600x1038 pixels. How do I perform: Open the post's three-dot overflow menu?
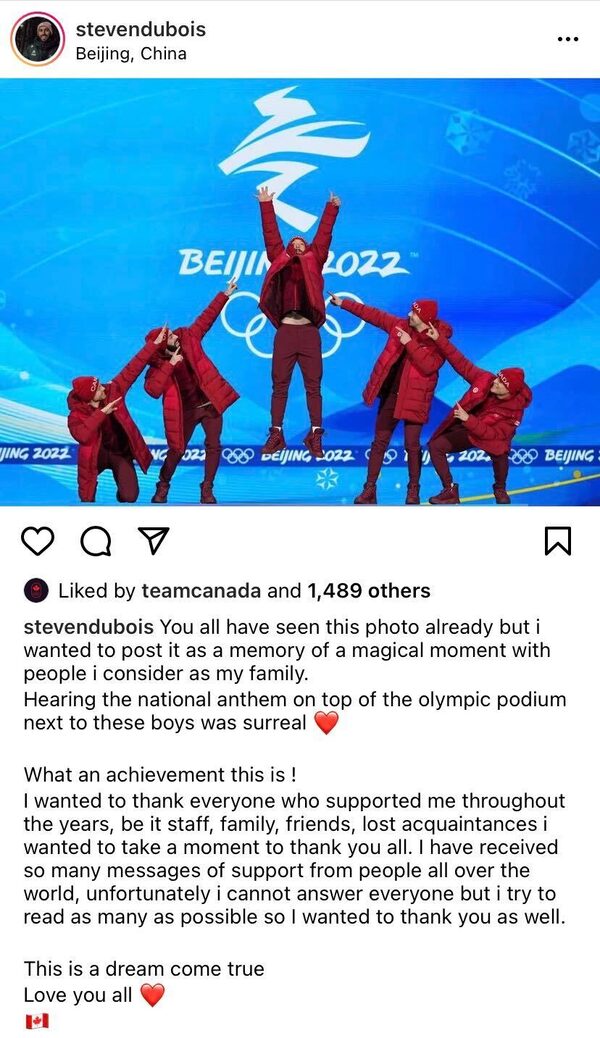(567, 40)
